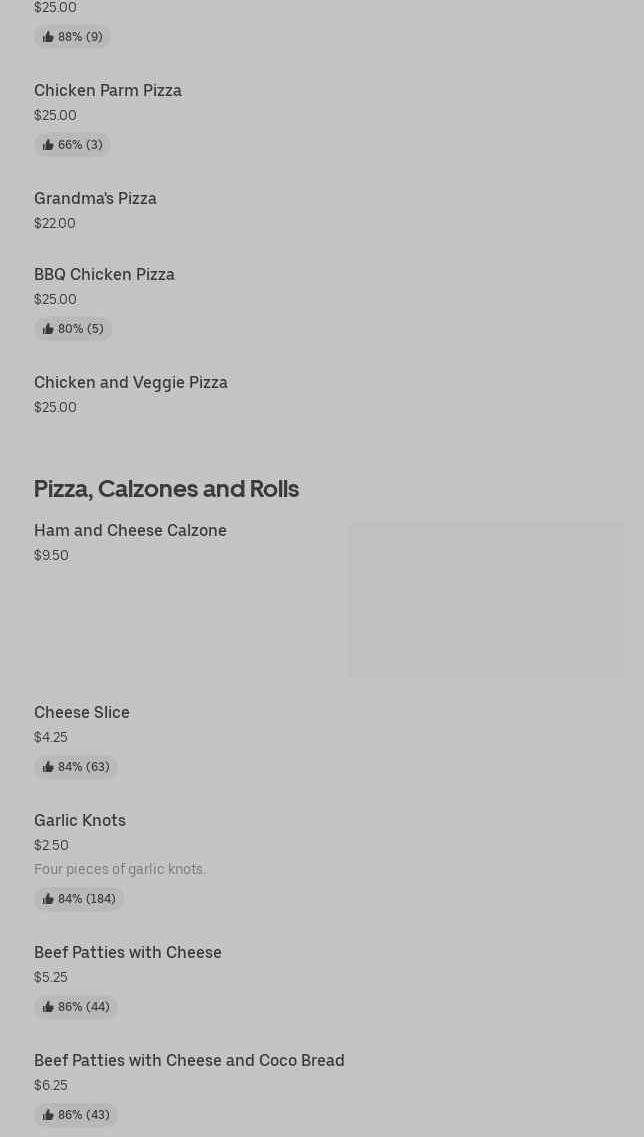Choose the Ham and Cheese Calzone
Screen dimensions: 644x1137
(130, 531)
